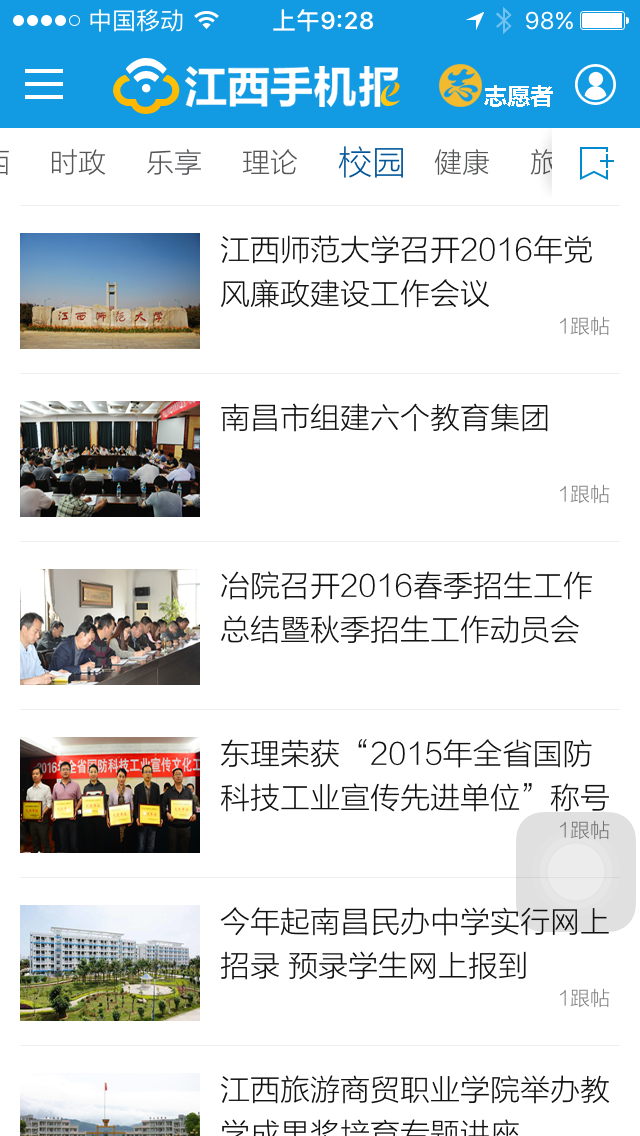Switch to the 乐享 tab
The width and height of the screenshot is (640, 1136).
[x=174, y=162]
